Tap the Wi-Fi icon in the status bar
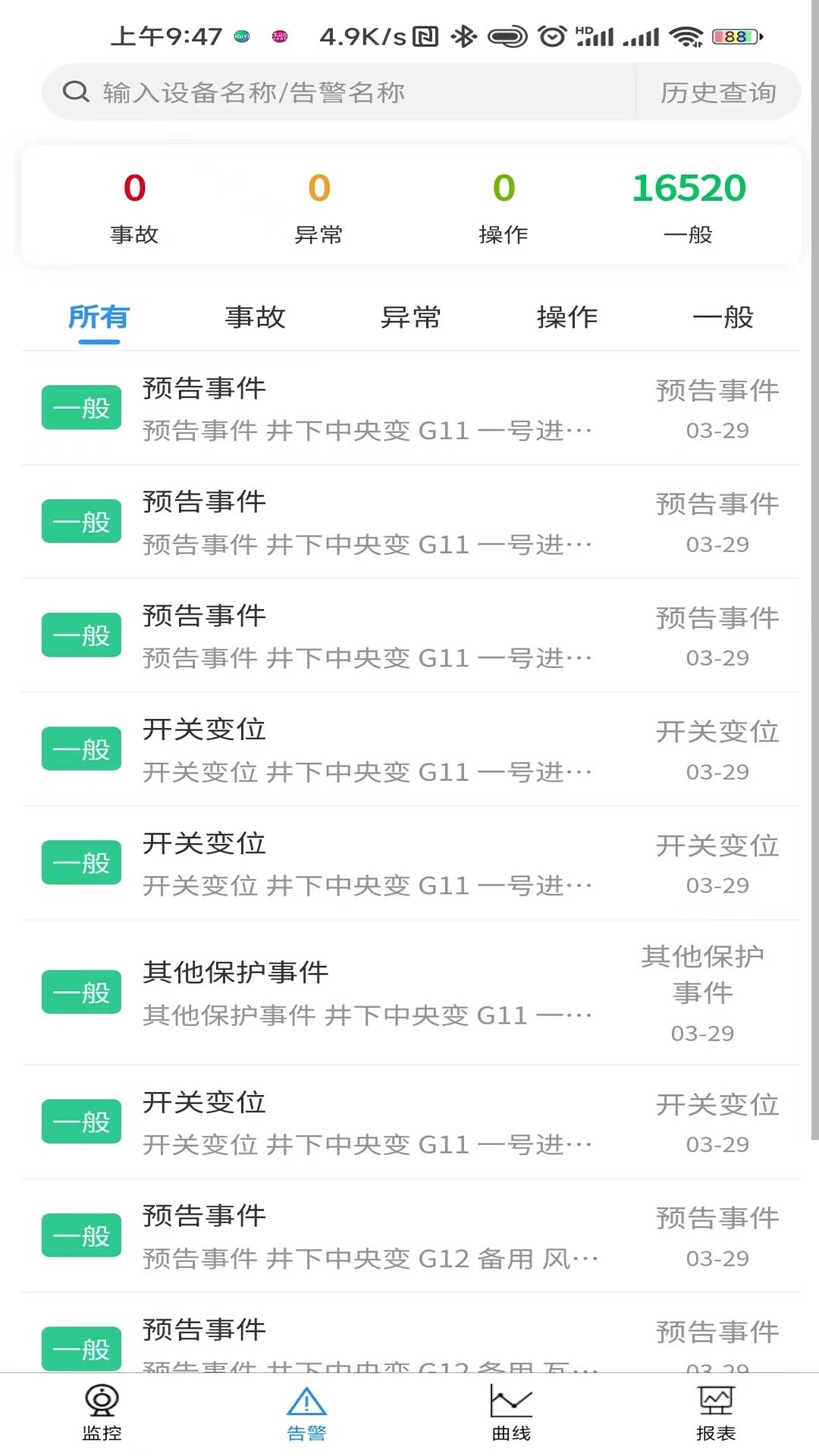This screenshot has width=819, height=1456. point(689,35)
